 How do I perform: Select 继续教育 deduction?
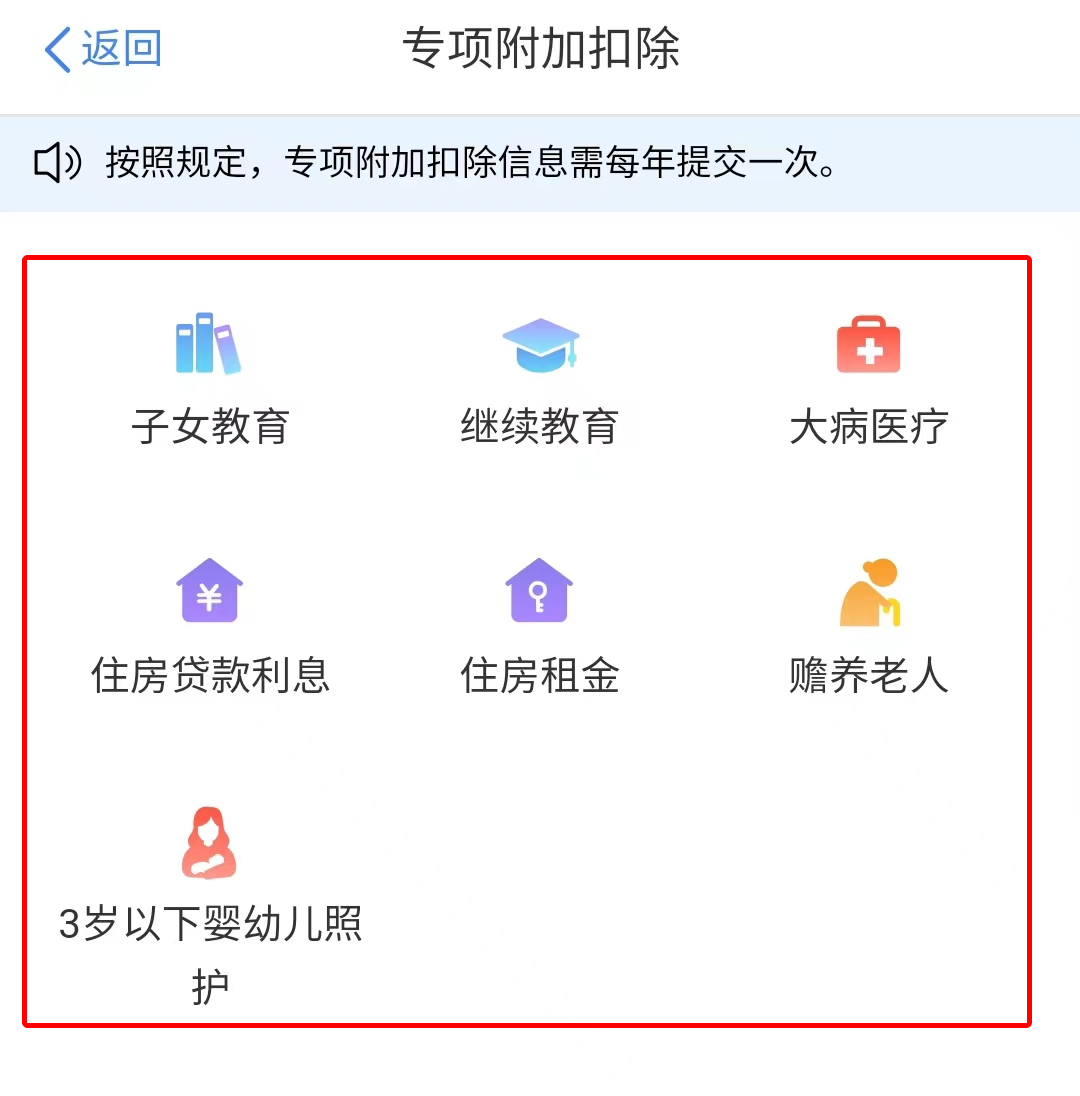click(x=540, y=380)
